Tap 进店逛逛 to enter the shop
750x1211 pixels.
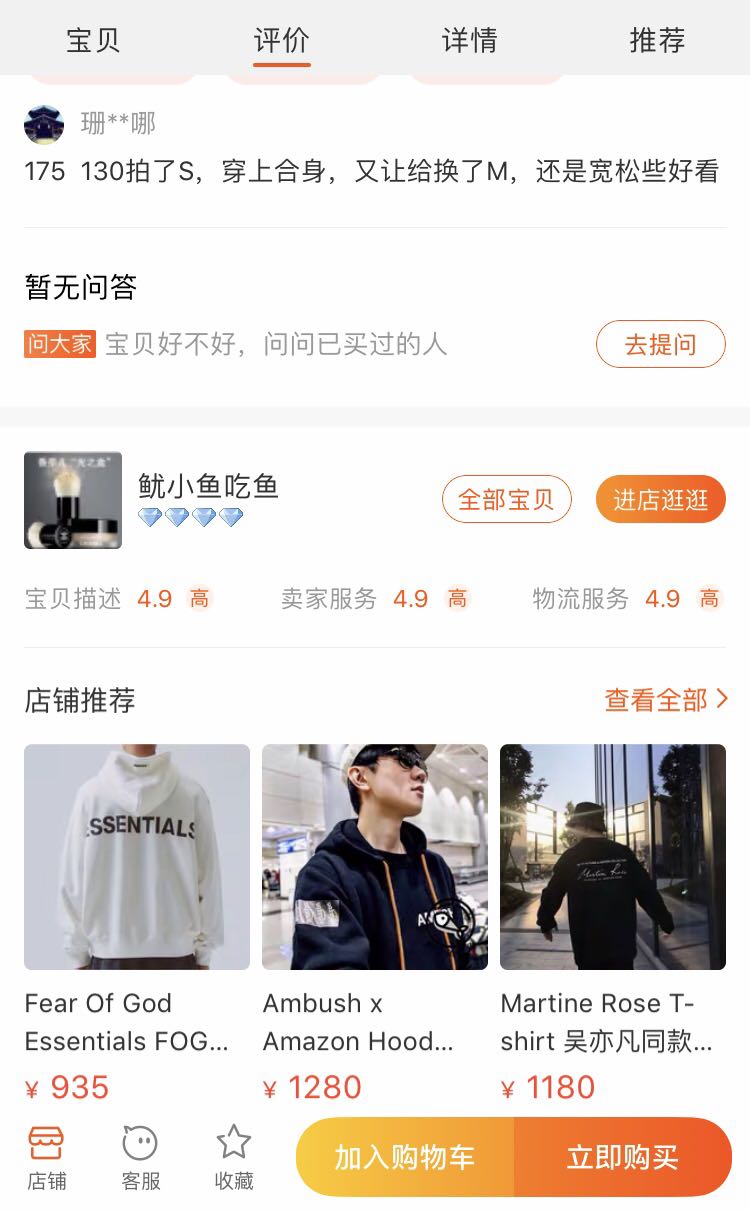click(x=660, y=499)
